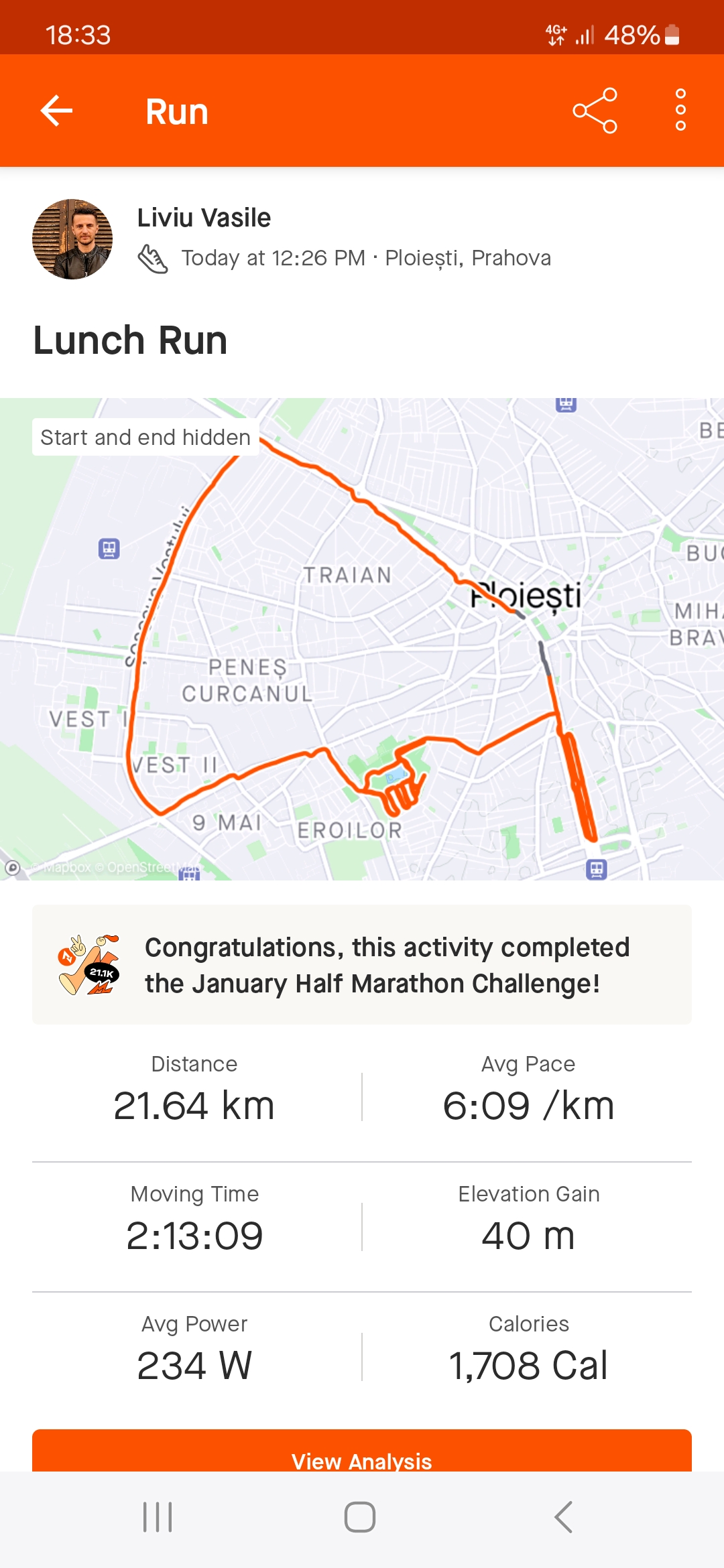
Task: Open Liviu Vasile's profile picture
Action: pos(72,239)
